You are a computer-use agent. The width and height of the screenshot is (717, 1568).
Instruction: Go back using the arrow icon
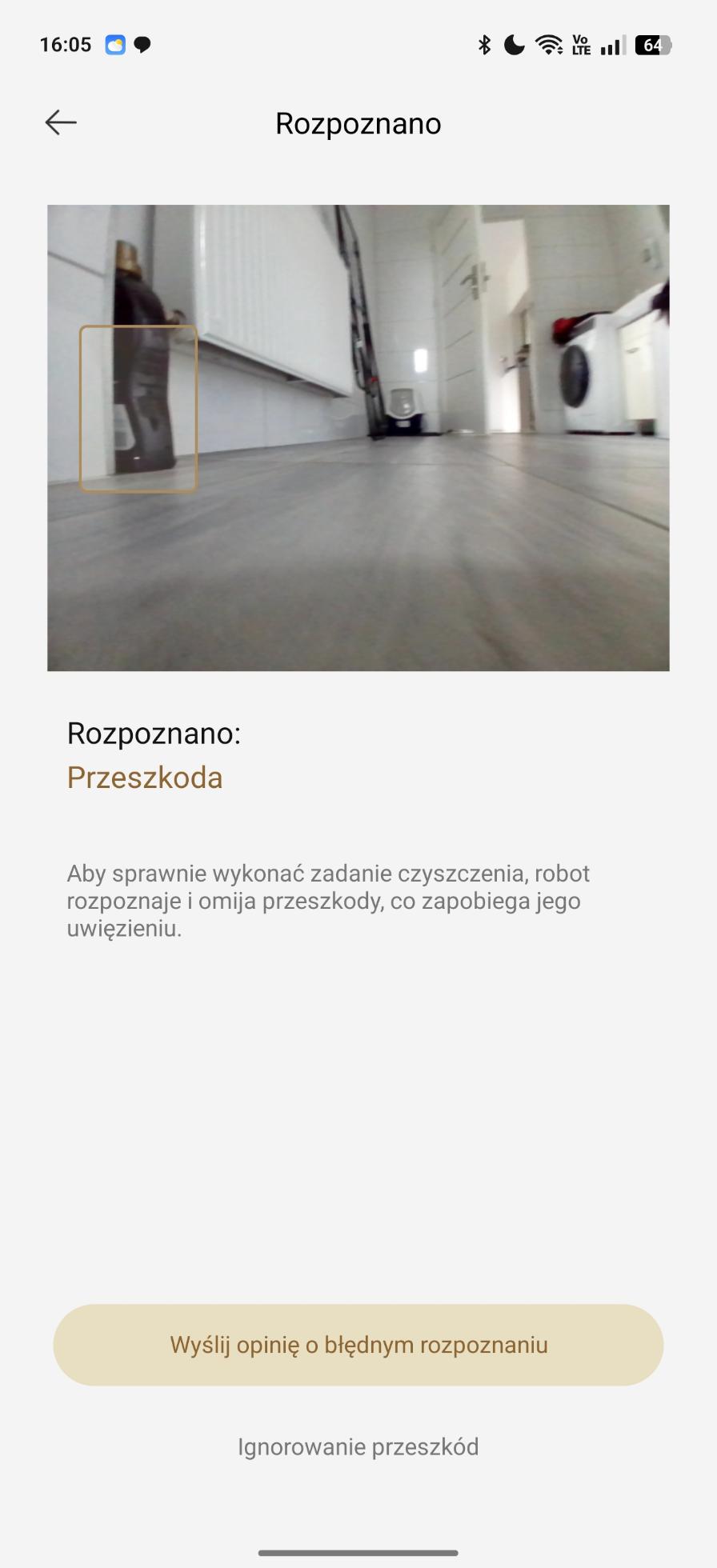point(61,122)
